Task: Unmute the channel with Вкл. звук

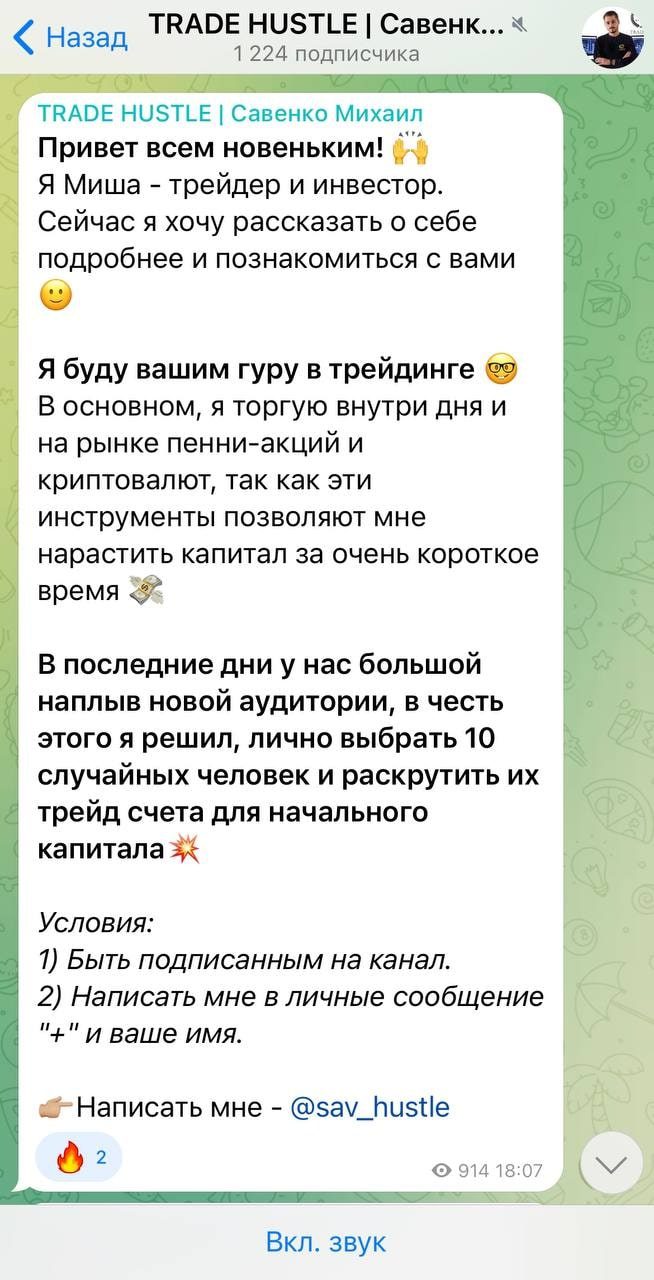Action: [326, 1242]
